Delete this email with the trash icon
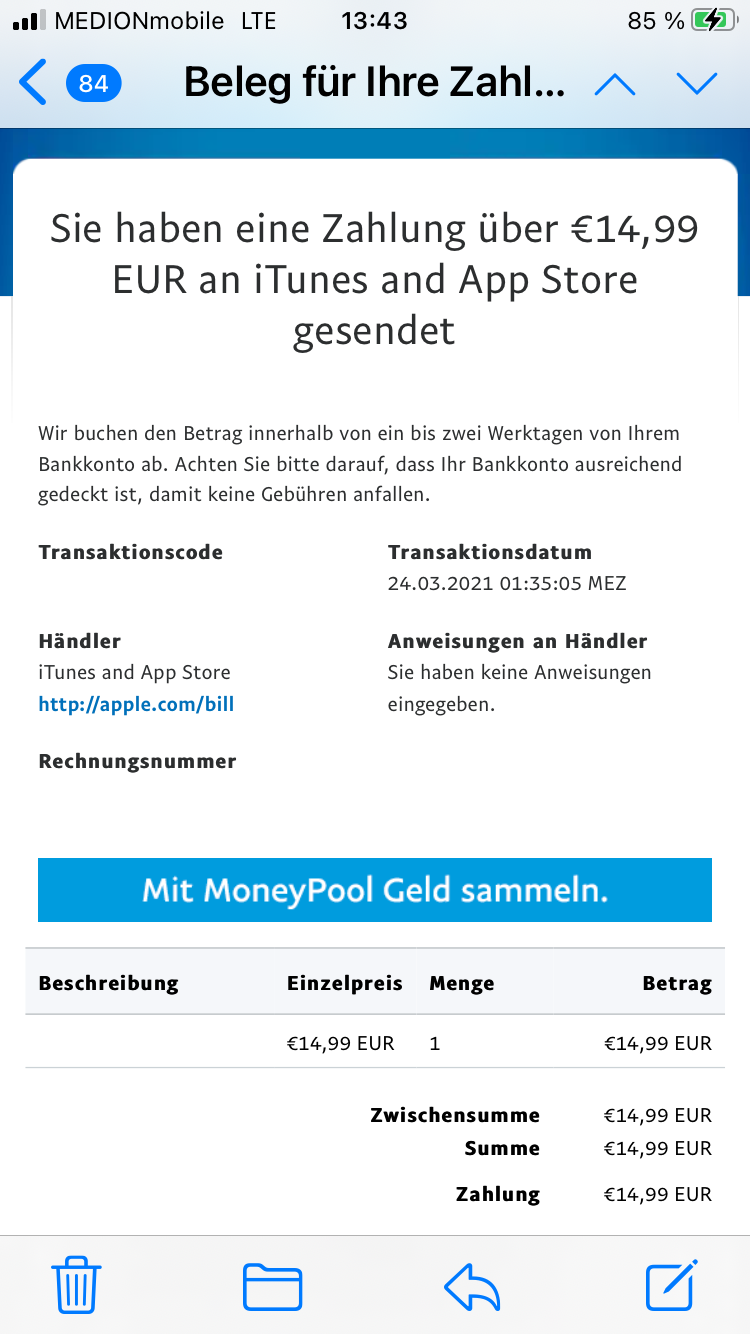 coord(75,1285)
